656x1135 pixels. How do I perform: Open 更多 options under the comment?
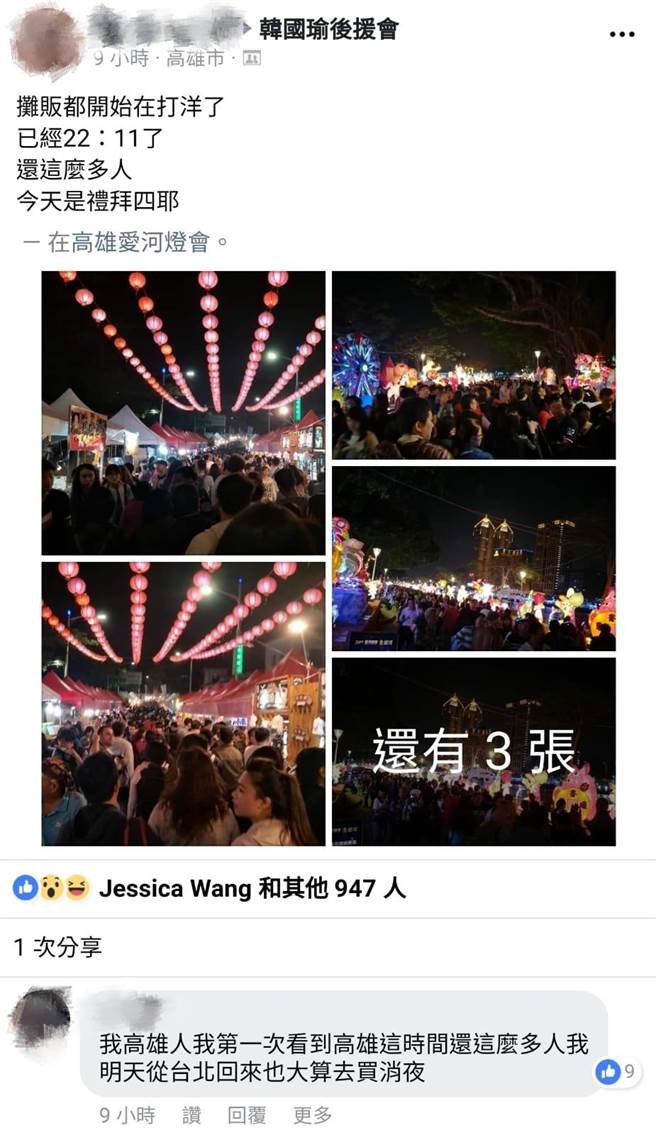312,1115
